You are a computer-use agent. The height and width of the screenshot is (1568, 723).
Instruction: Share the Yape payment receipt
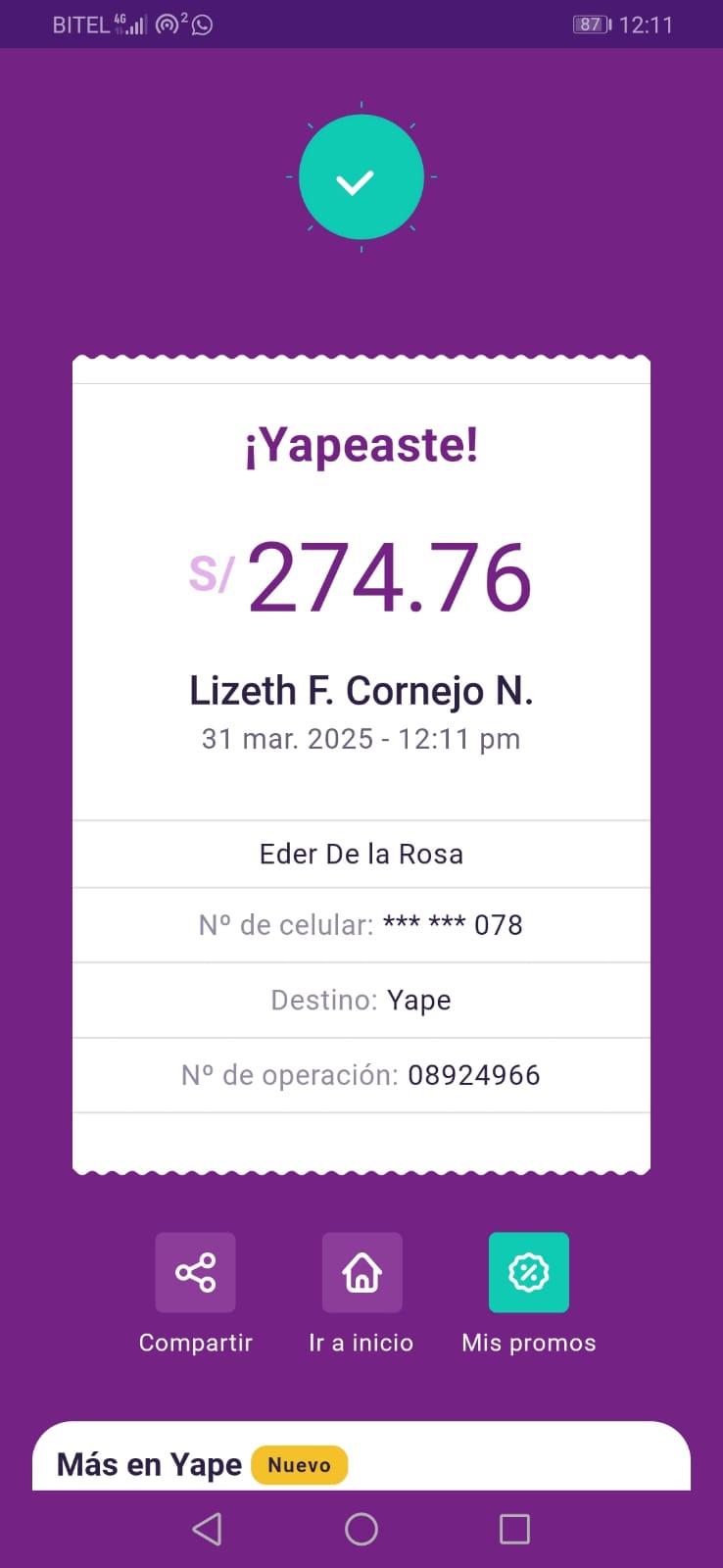pos(195,1272)
